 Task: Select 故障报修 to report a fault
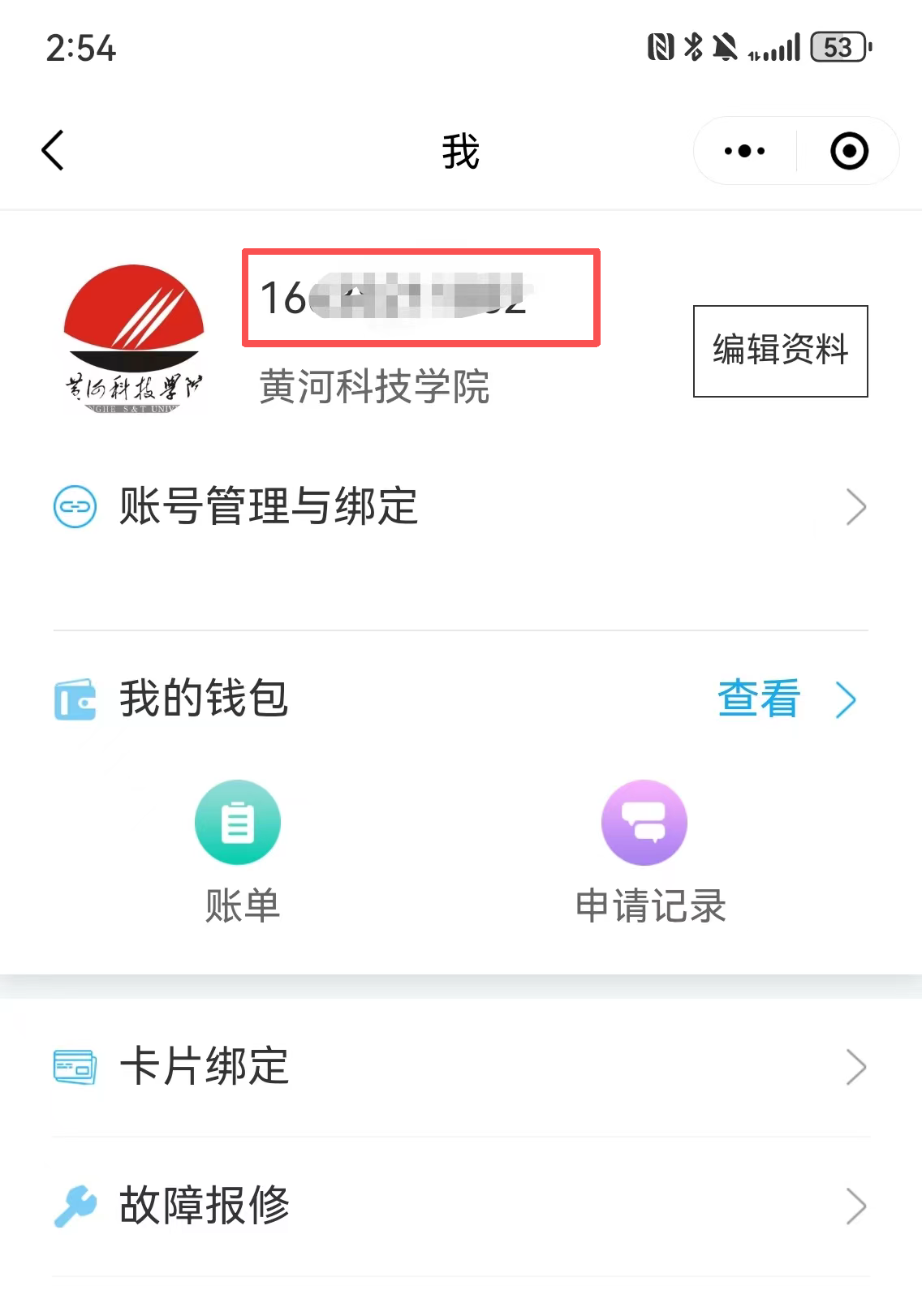tap(459, 1206)
